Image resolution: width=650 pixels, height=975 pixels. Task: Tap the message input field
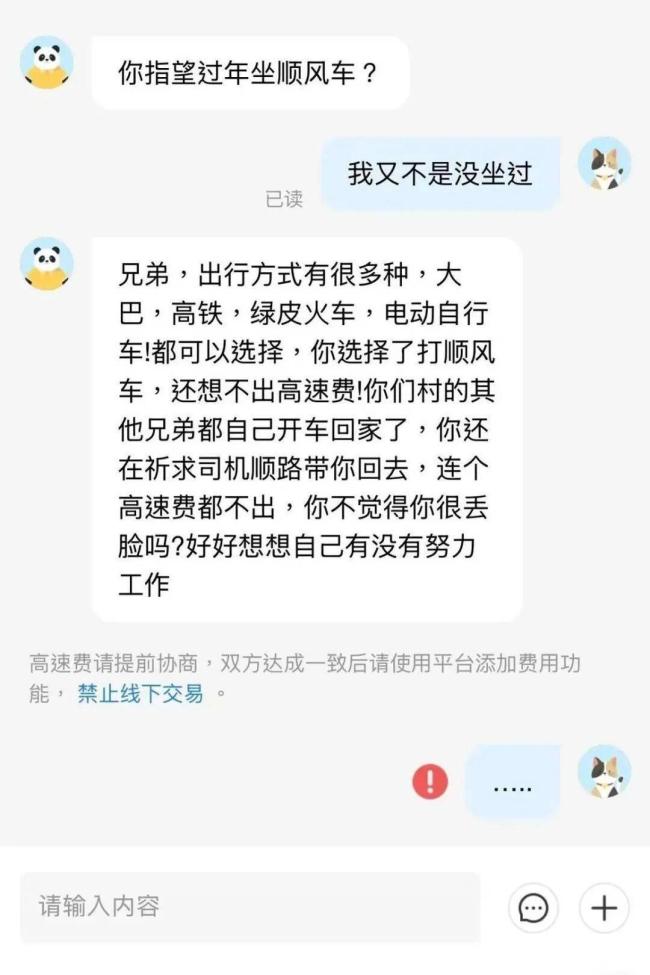click(250, 907)
